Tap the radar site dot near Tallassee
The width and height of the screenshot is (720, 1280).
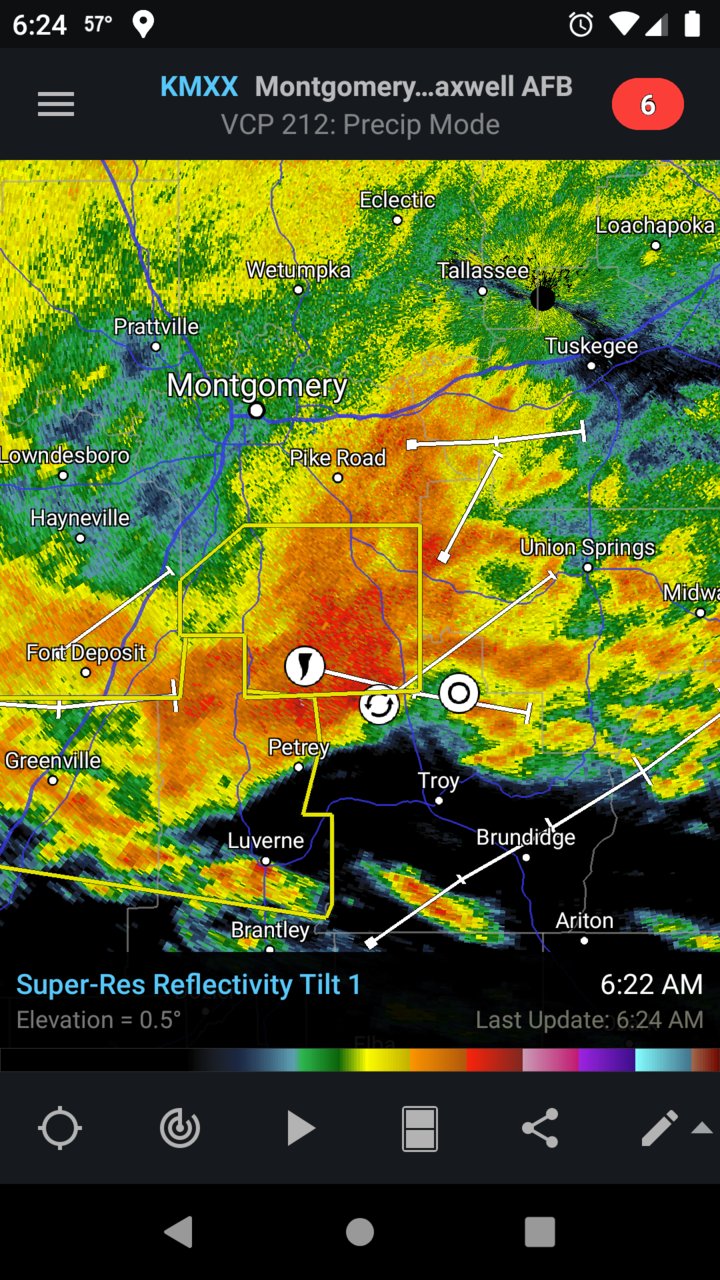pos(542,297)
